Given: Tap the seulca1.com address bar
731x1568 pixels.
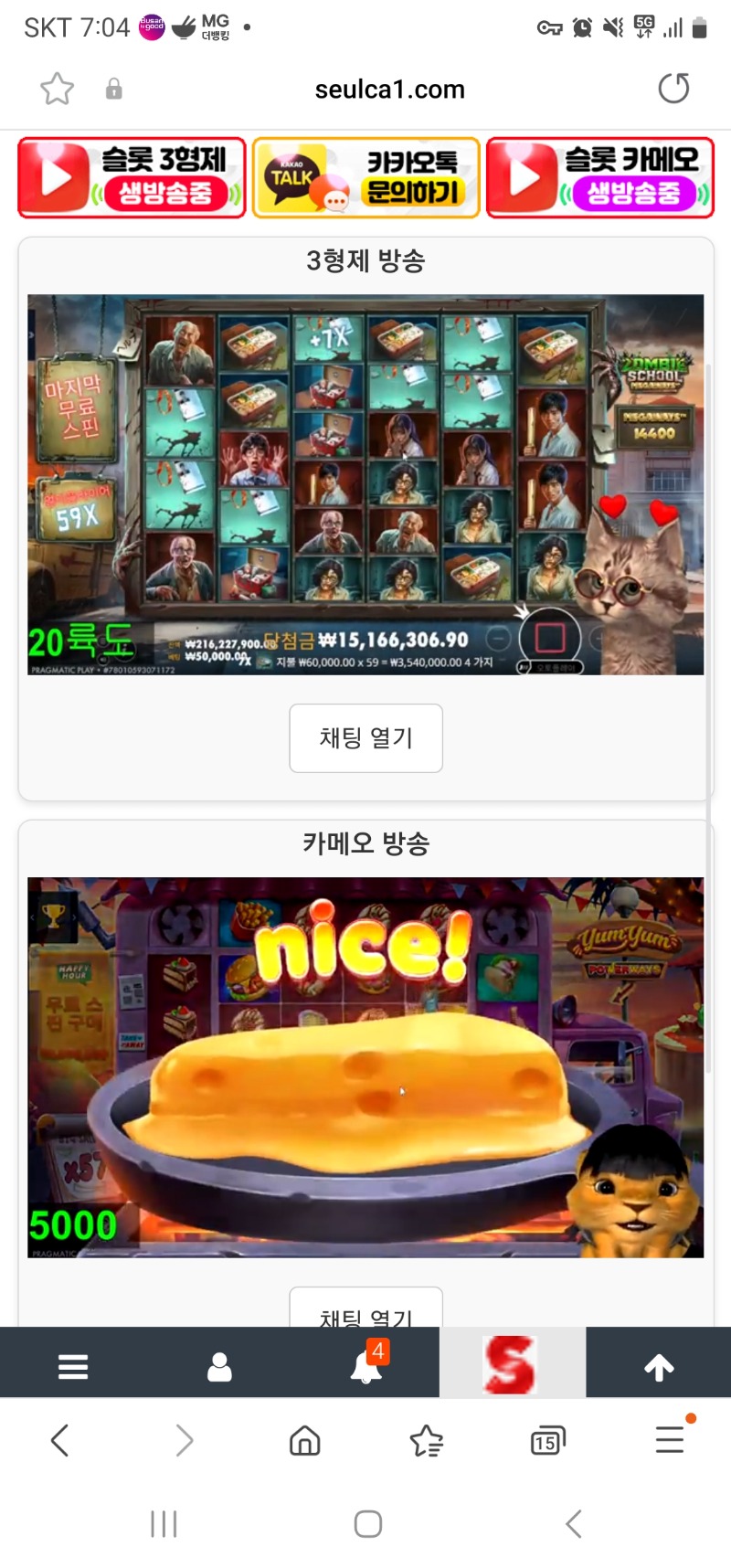Looking at the screenshot, I should point(389,90).
